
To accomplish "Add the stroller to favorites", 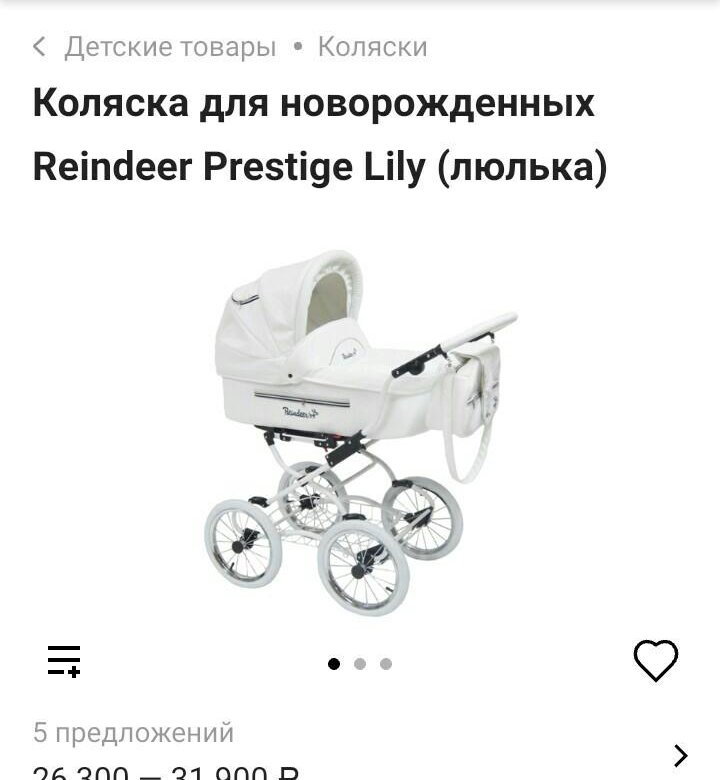I will click(x=656, y=661).
